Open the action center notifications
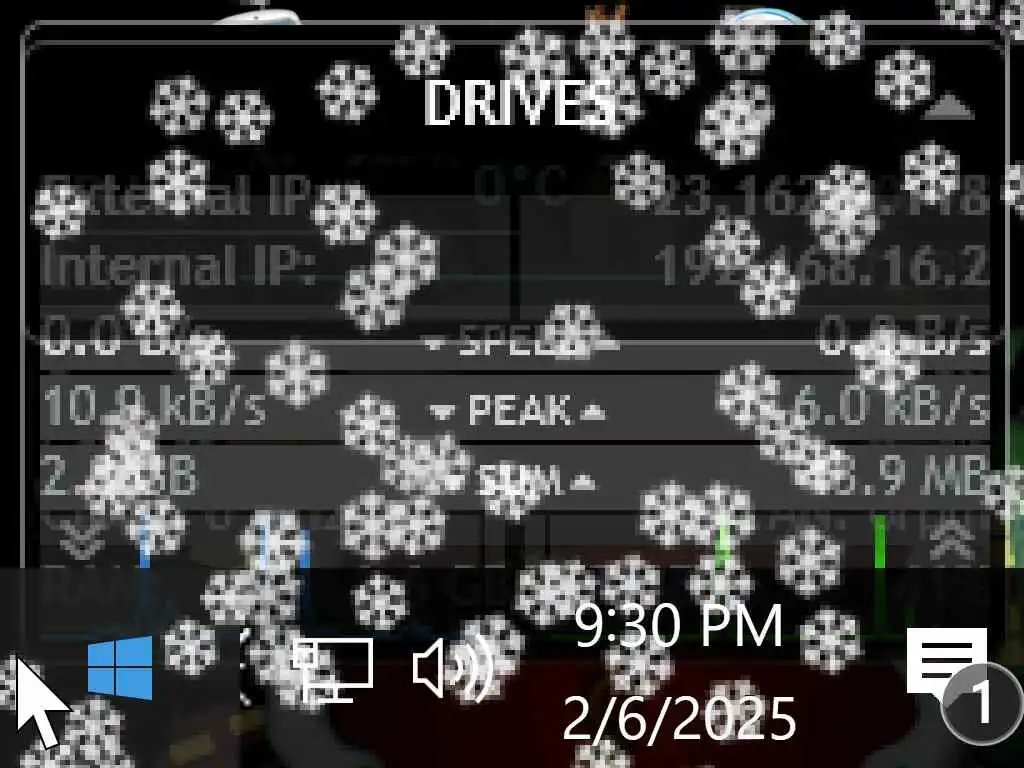This screenshot has width=1024, height=768. point(947,665)
